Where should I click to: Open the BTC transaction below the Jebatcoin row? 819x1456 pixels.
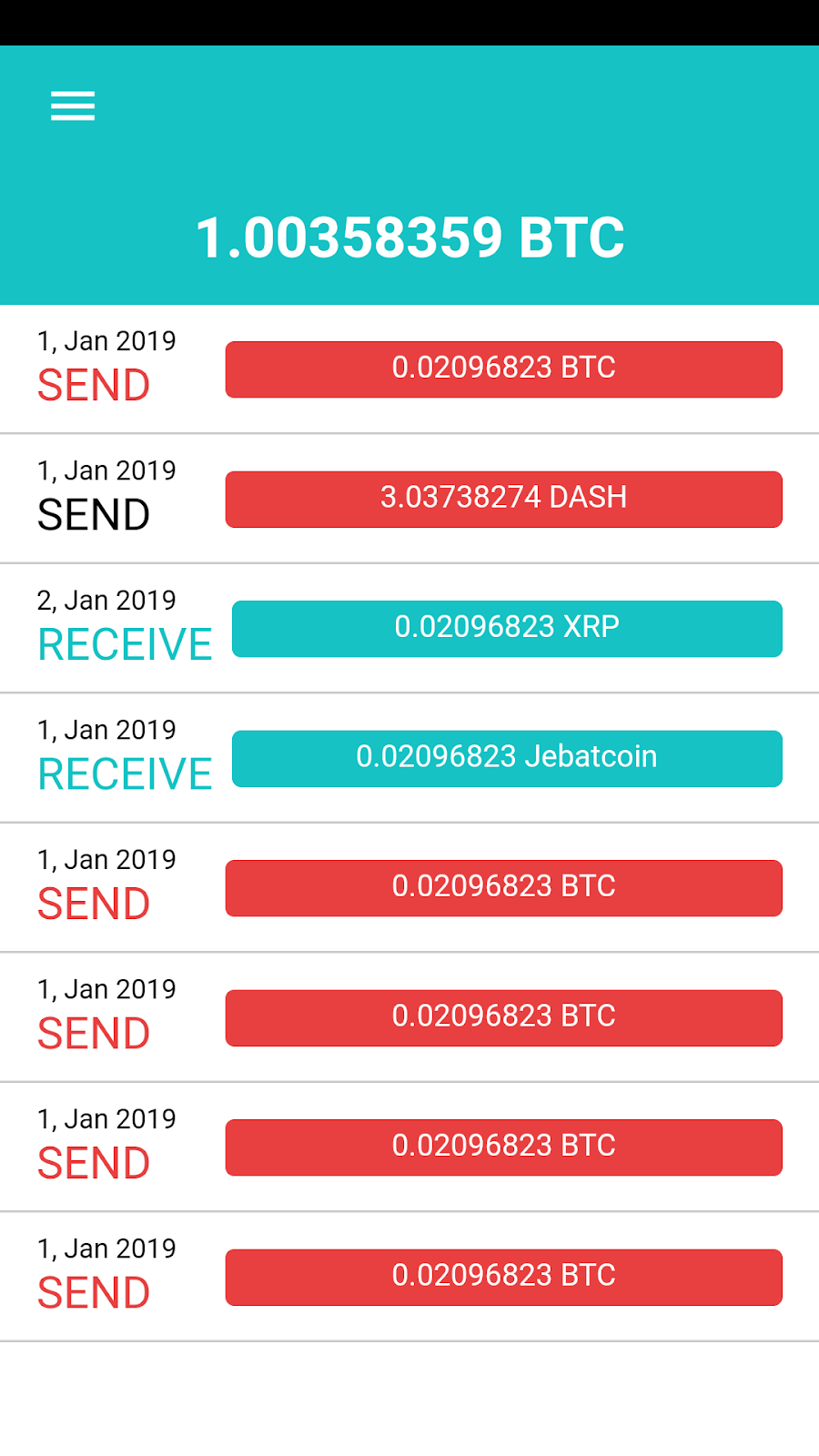click(504, 887)
